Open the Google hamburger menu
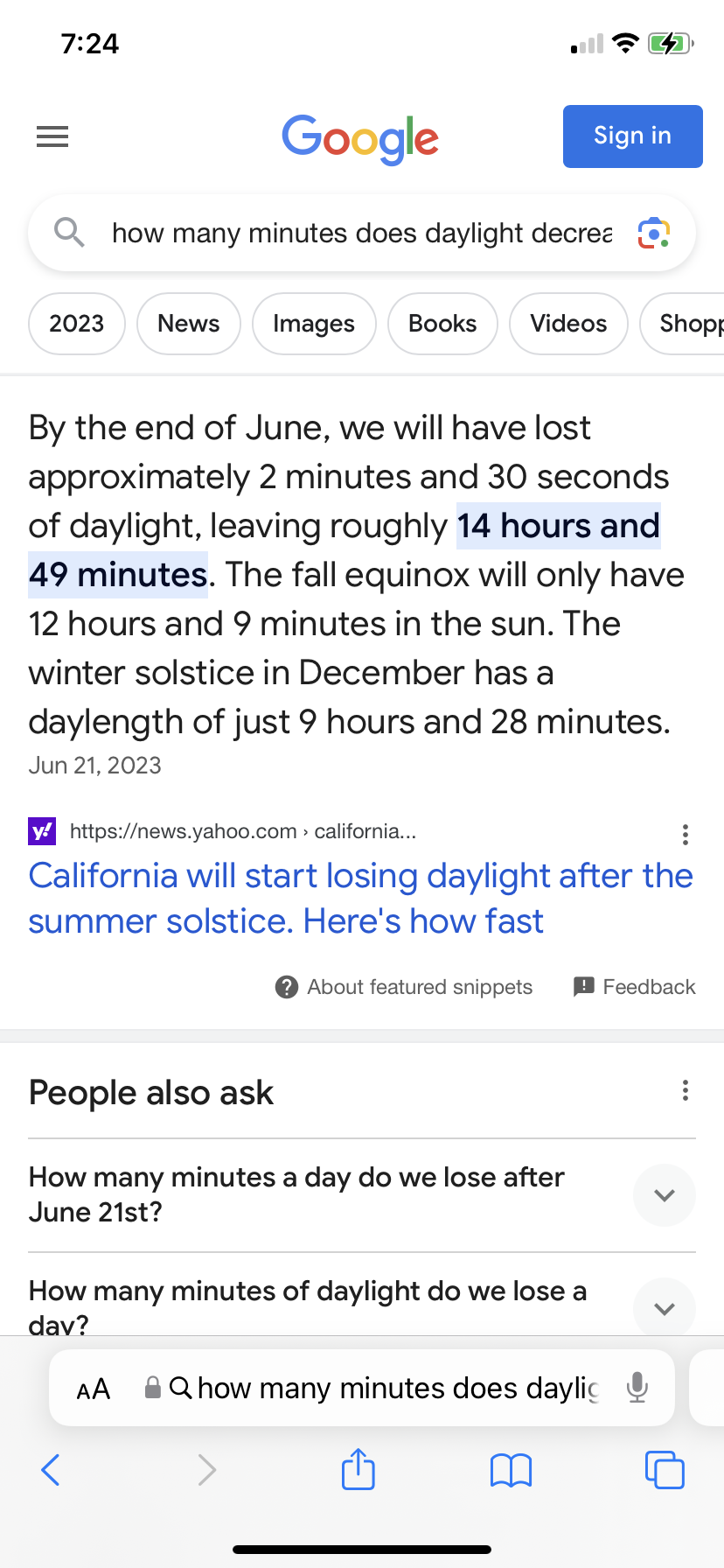 pyautogui.click(x=52, y=136)
